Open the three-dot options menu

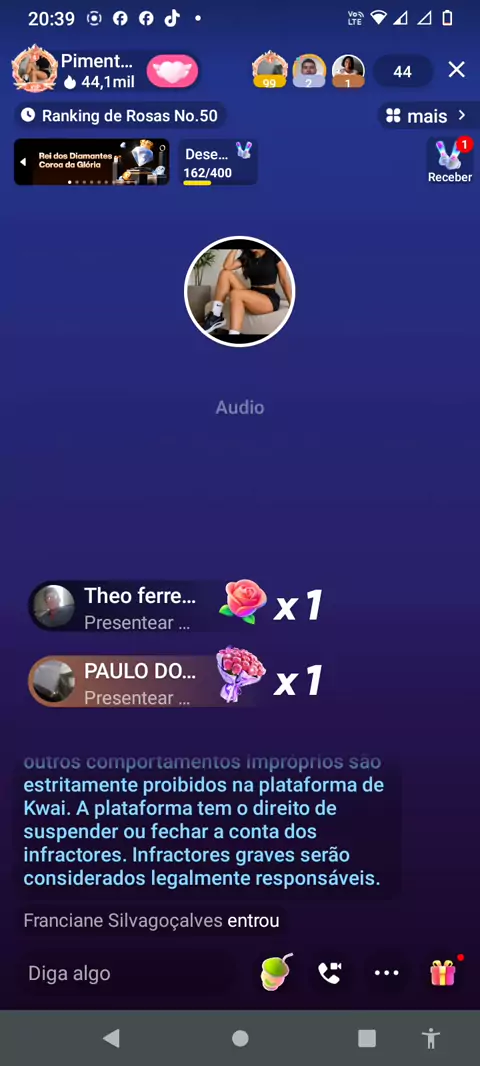click(386, 974)
